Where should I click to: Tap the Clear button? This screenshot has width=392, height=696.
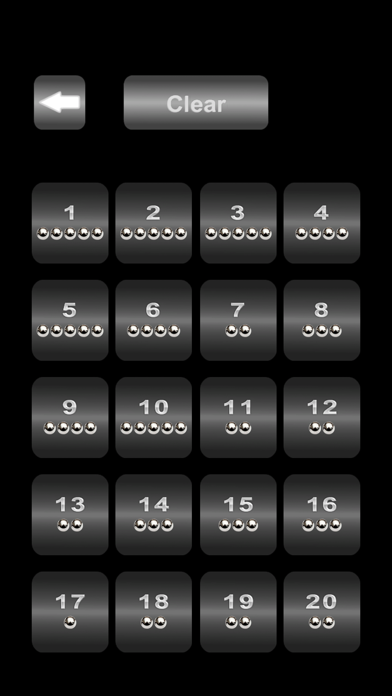[196, 103]
